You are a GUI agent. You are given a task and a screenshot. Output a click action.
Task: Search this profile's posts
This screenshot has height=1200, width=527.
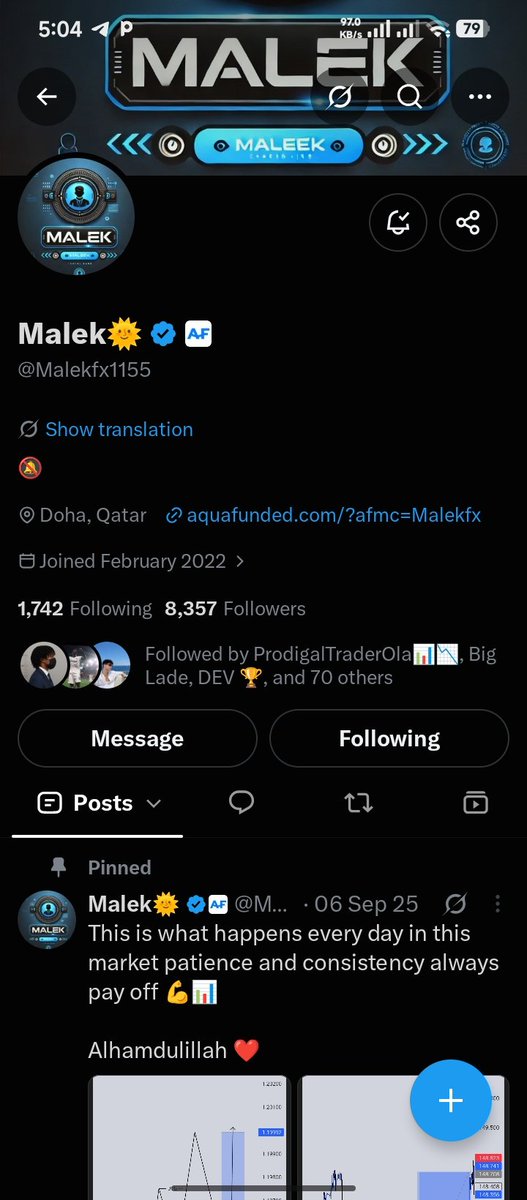[410, 96]
